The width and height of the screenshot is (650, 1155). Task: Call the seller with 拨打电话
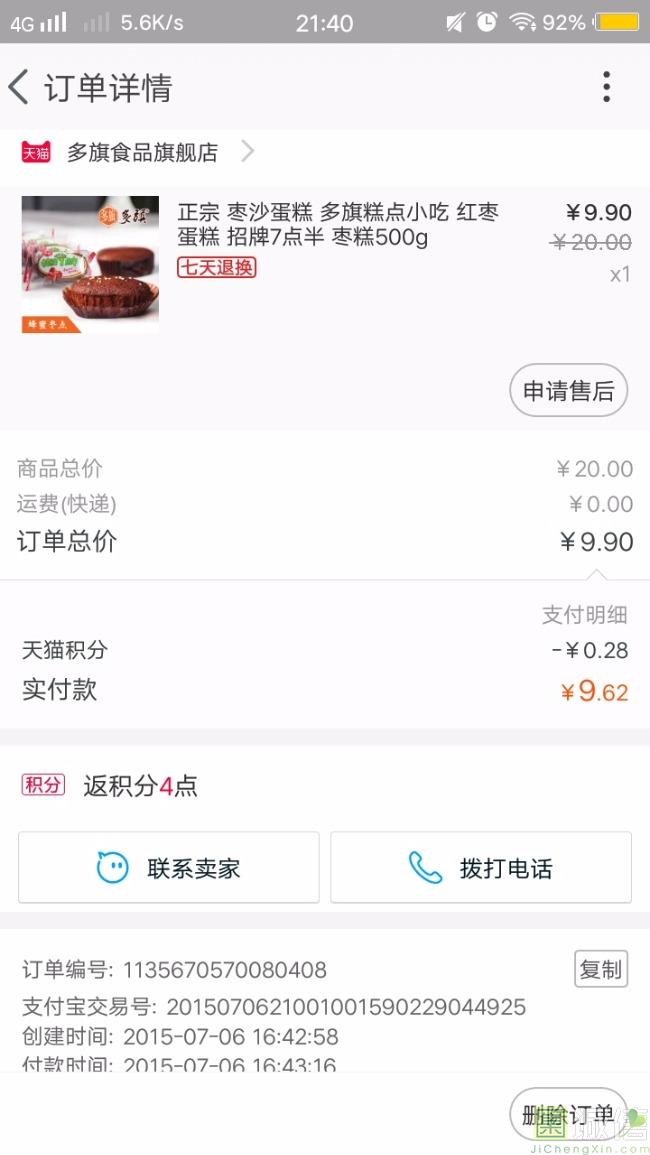coord(481,868)
